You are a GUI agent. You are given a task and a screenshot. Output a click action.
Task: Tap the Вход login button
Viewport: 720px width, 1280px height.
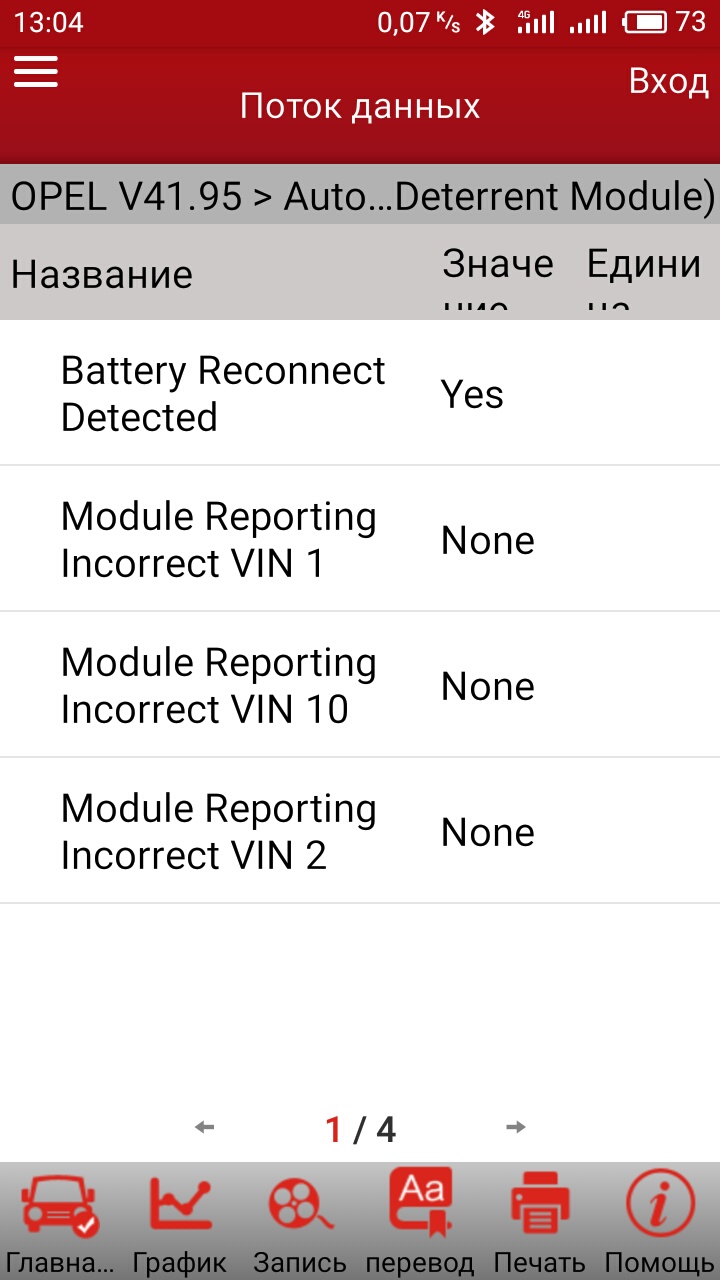coord(668,81)
